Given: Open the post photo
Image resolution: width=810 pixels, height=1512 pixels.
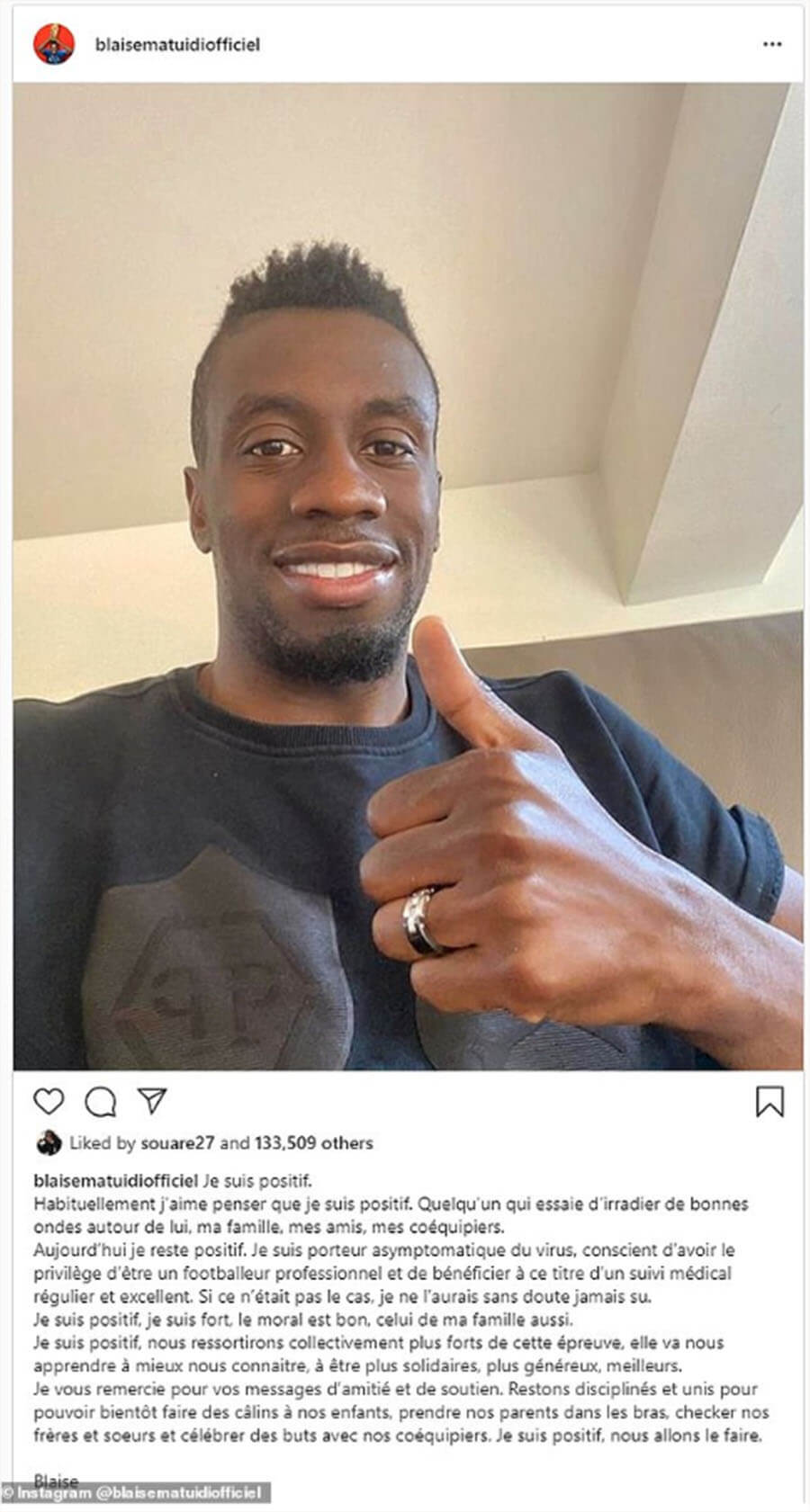Looking at the screenshot, I should click(408, 576).
